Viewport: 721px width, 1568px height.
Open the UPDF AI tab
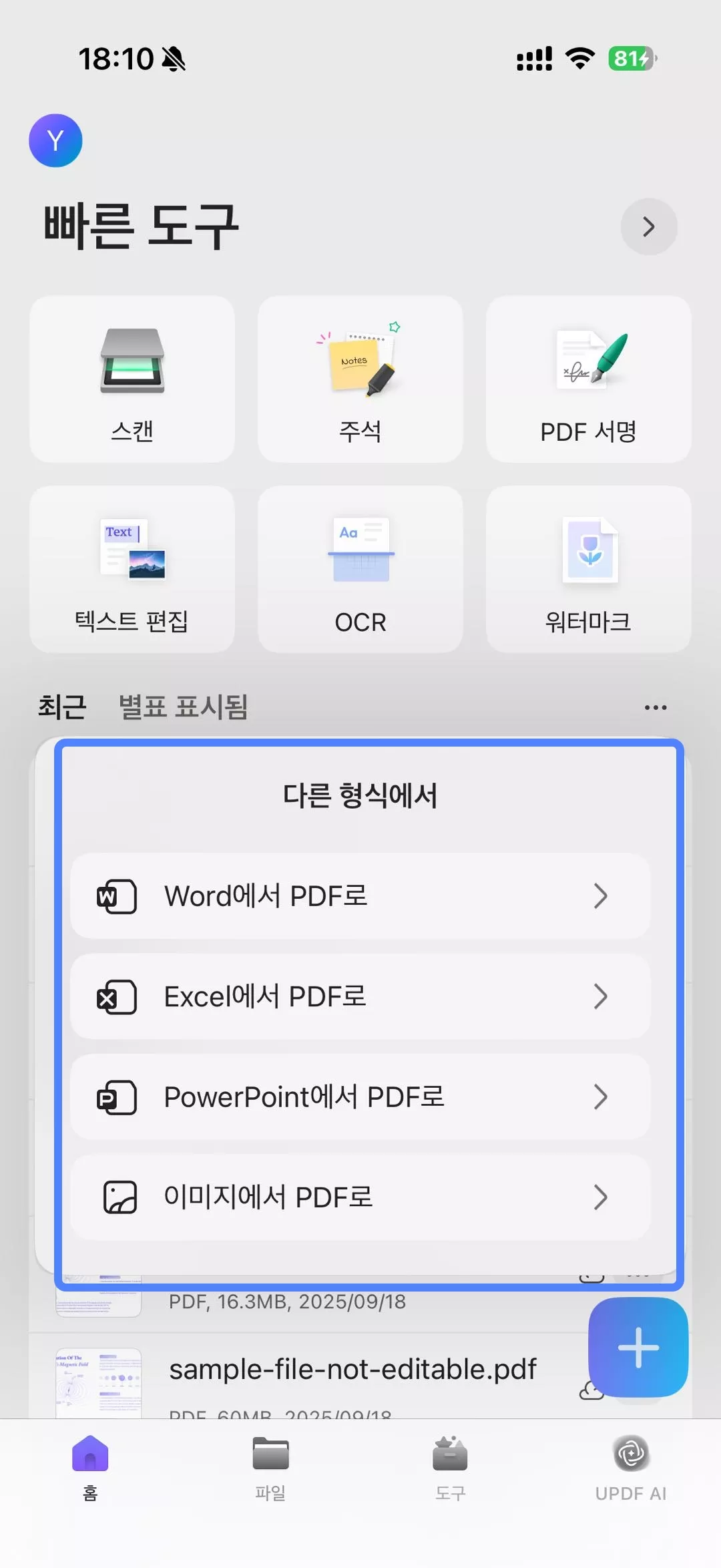point(630,1467)
